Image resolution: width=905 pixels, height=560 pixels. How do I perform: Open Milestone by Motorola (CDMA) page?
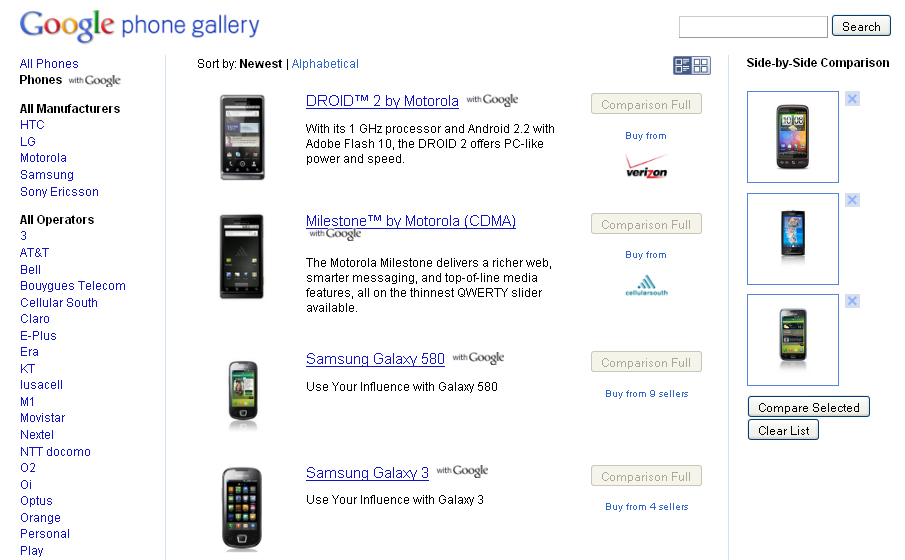(410, 221)
